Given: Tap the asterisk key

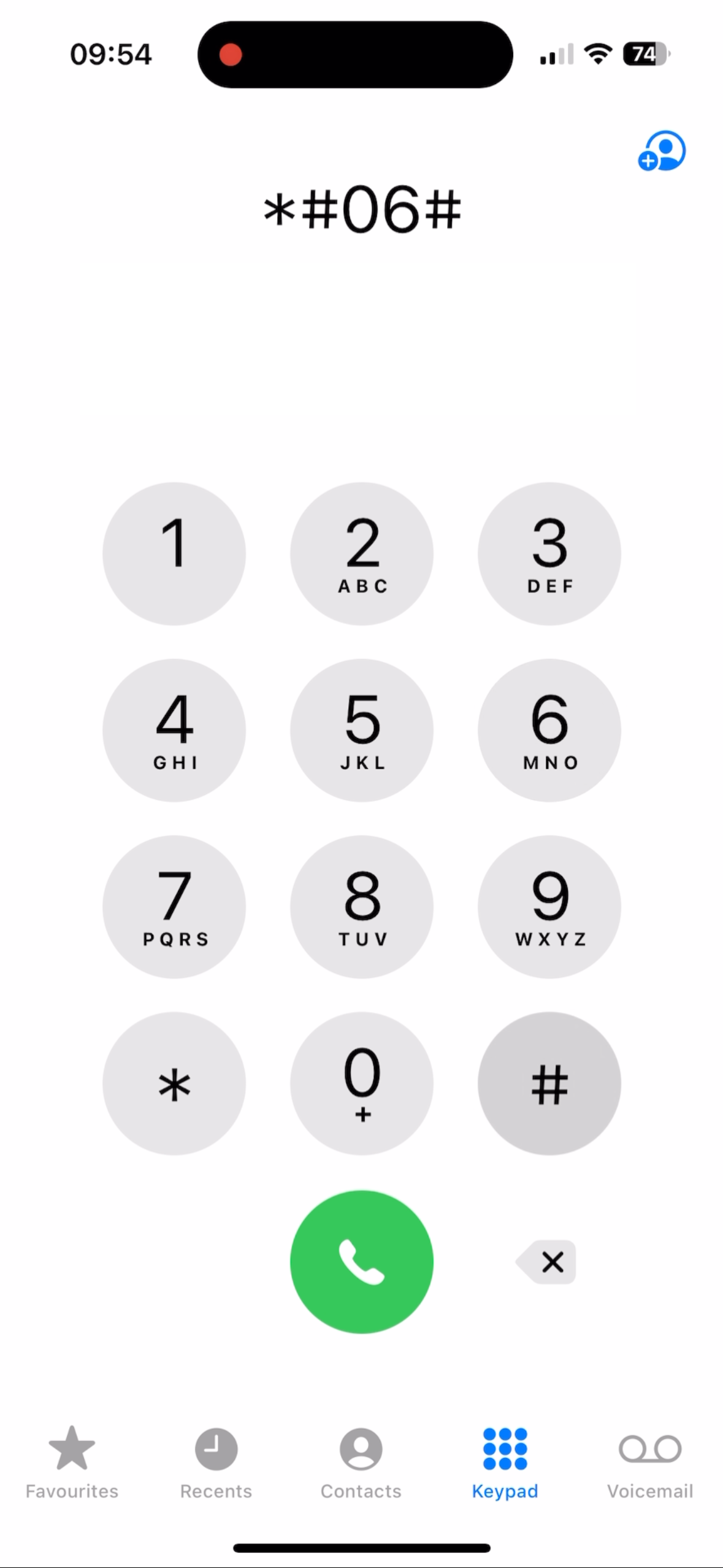Looking at the screenshot, I should pyautogui.click(x=174, y=1083).
